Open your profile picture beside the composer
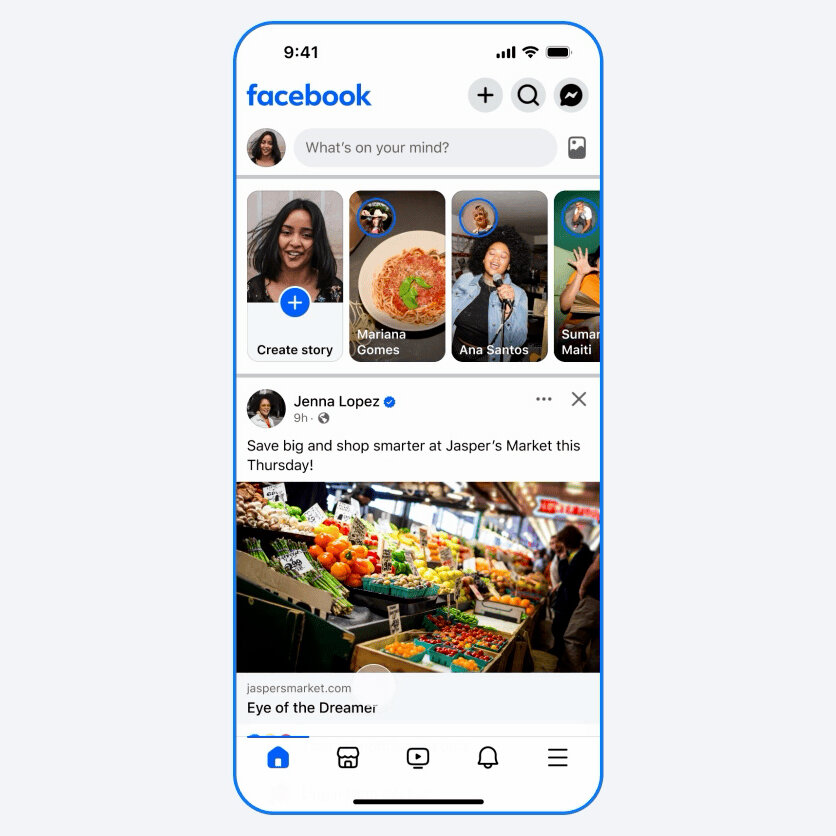 point(266,148)
